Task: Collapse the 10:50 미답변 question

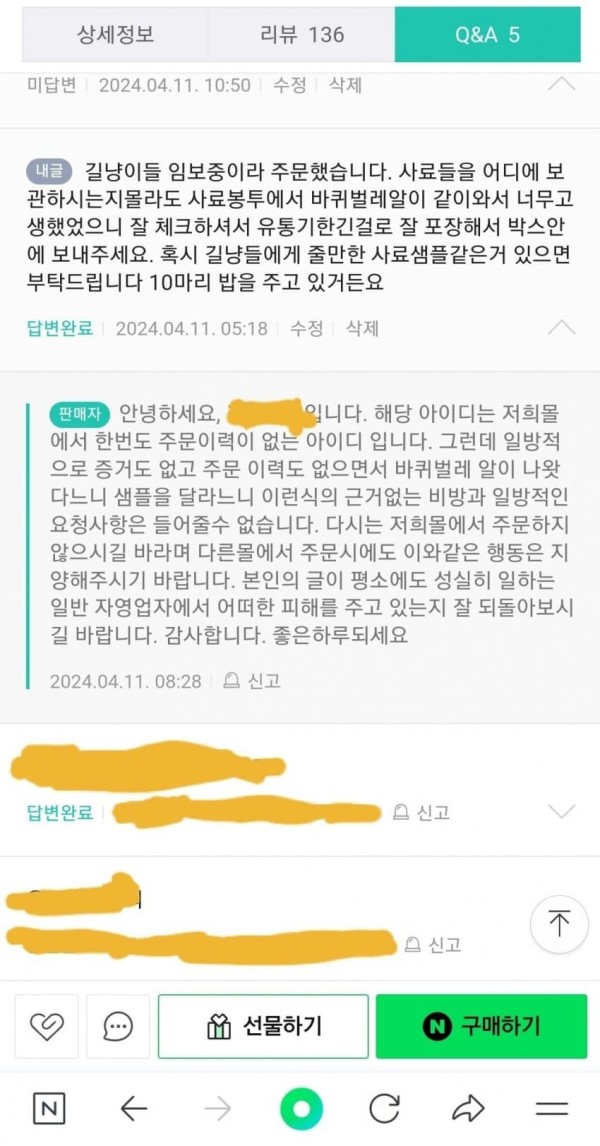Action: tap(562, 85)
